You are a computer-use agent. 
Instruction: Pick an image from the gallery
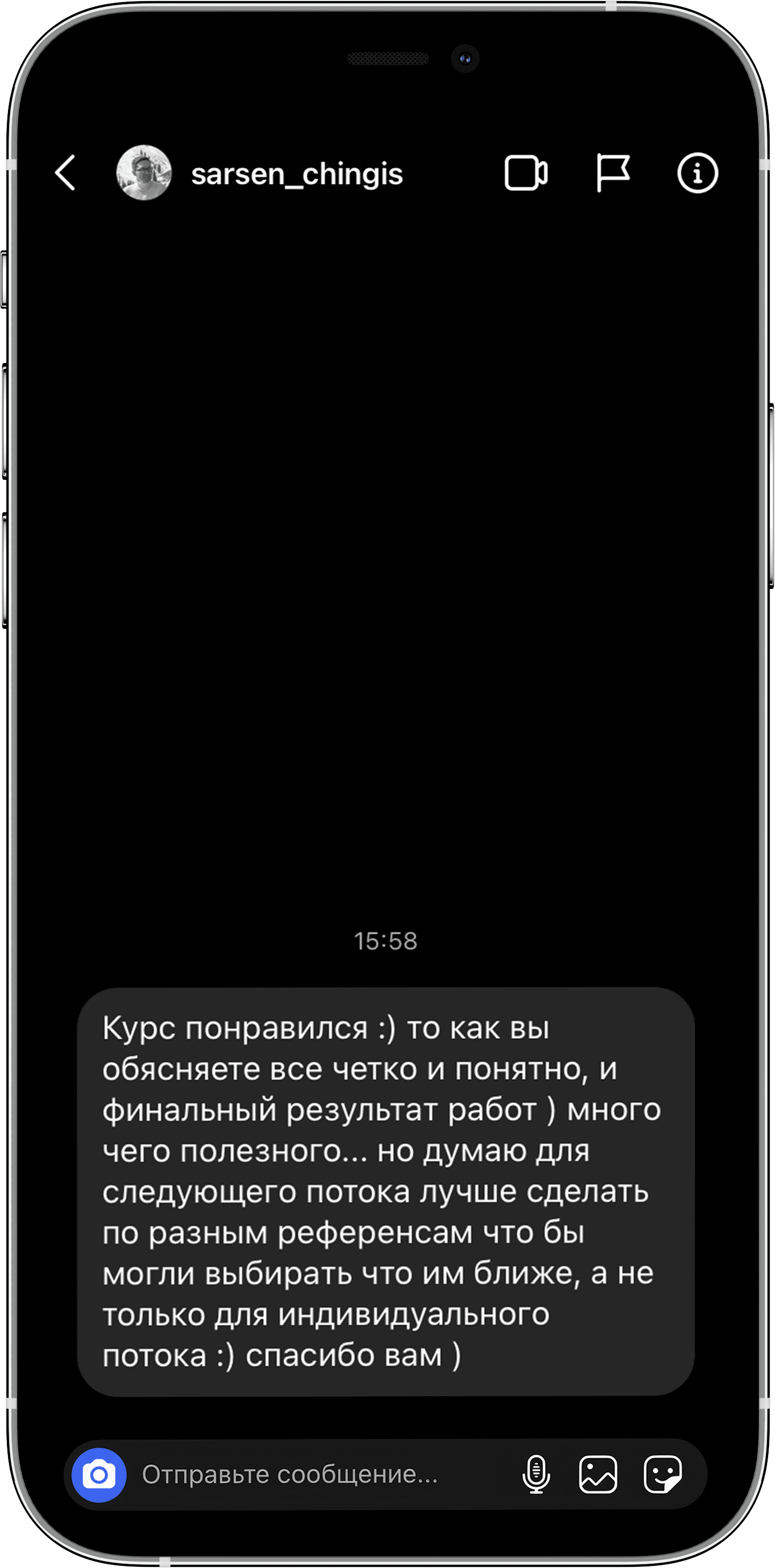[x=598, y=1475]
